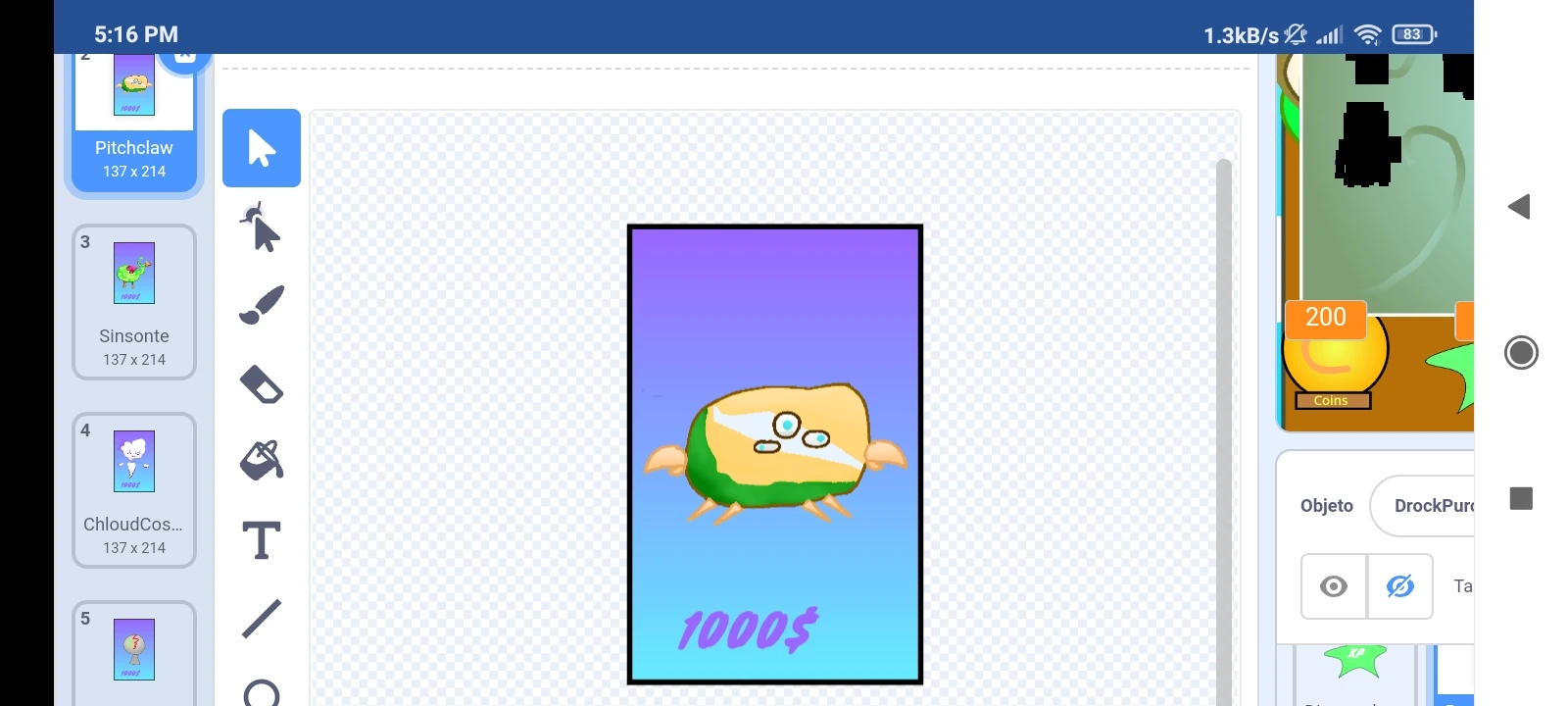Select the arrow select tool
The width and height of the screenshot is (1568, 706).
tap(261, 148)
